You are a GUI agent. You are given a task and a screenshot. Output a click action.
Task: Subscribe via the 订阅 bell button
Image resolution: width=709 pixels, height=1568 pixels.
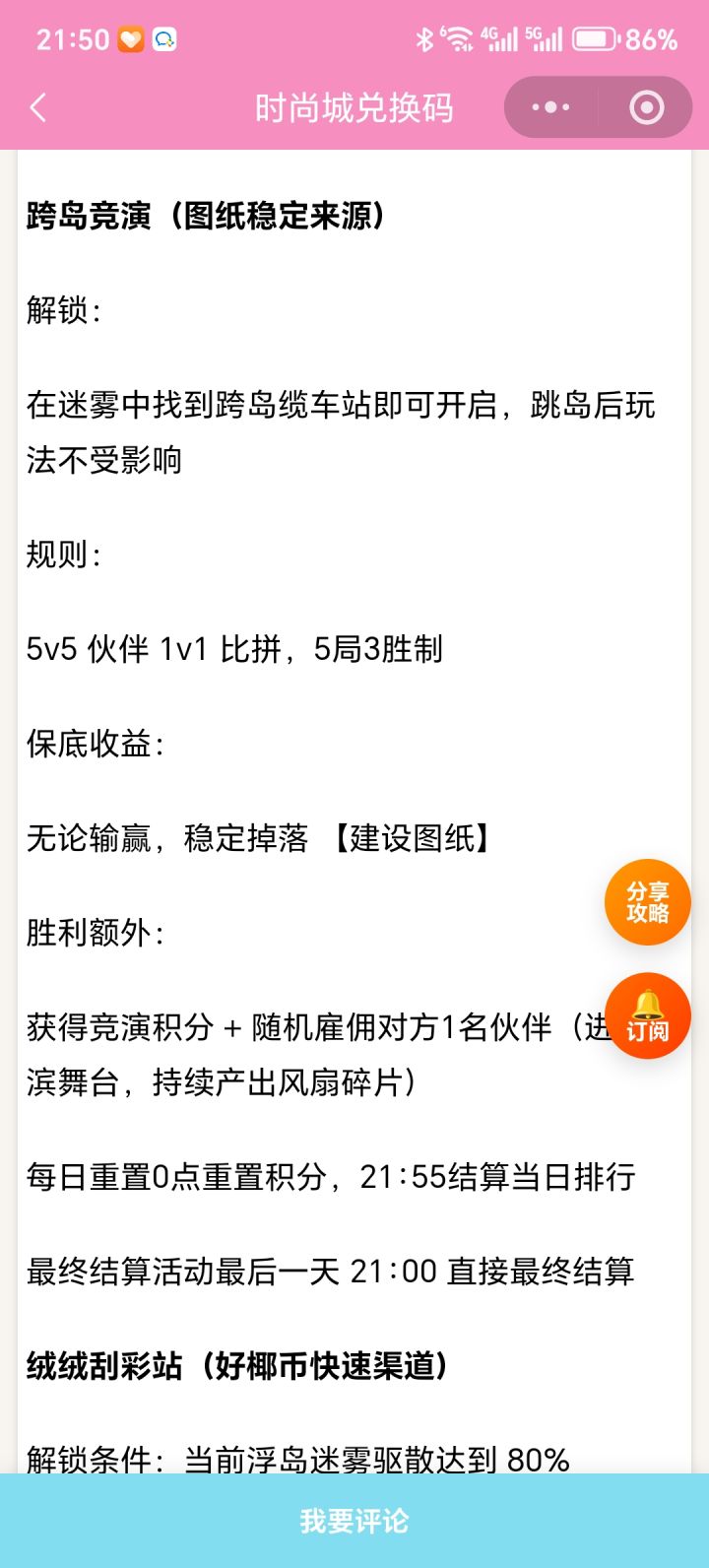tap(648, 1015)
